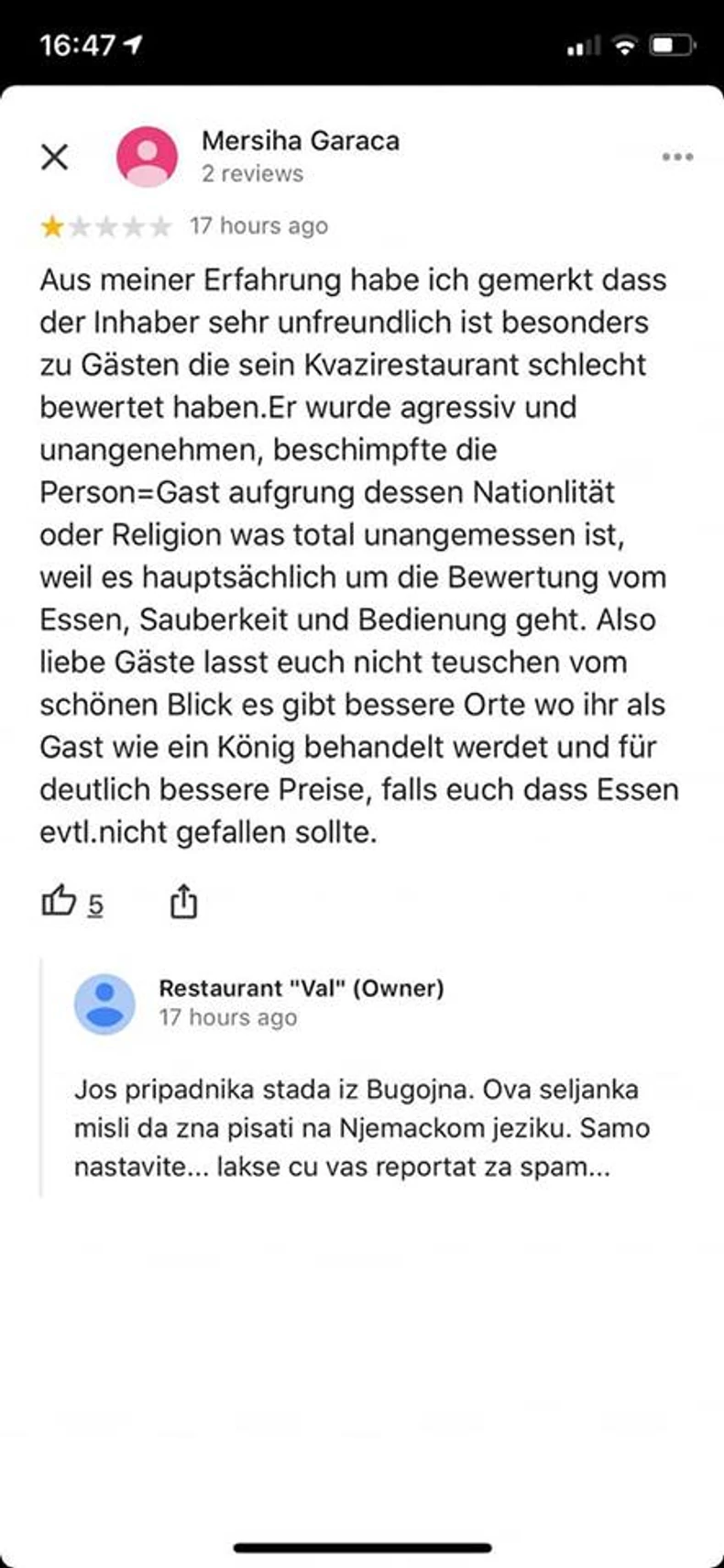This screenshot has width=724, height=1568.
Task: Open the three-dot overflow menu
Action: (677, 157)
